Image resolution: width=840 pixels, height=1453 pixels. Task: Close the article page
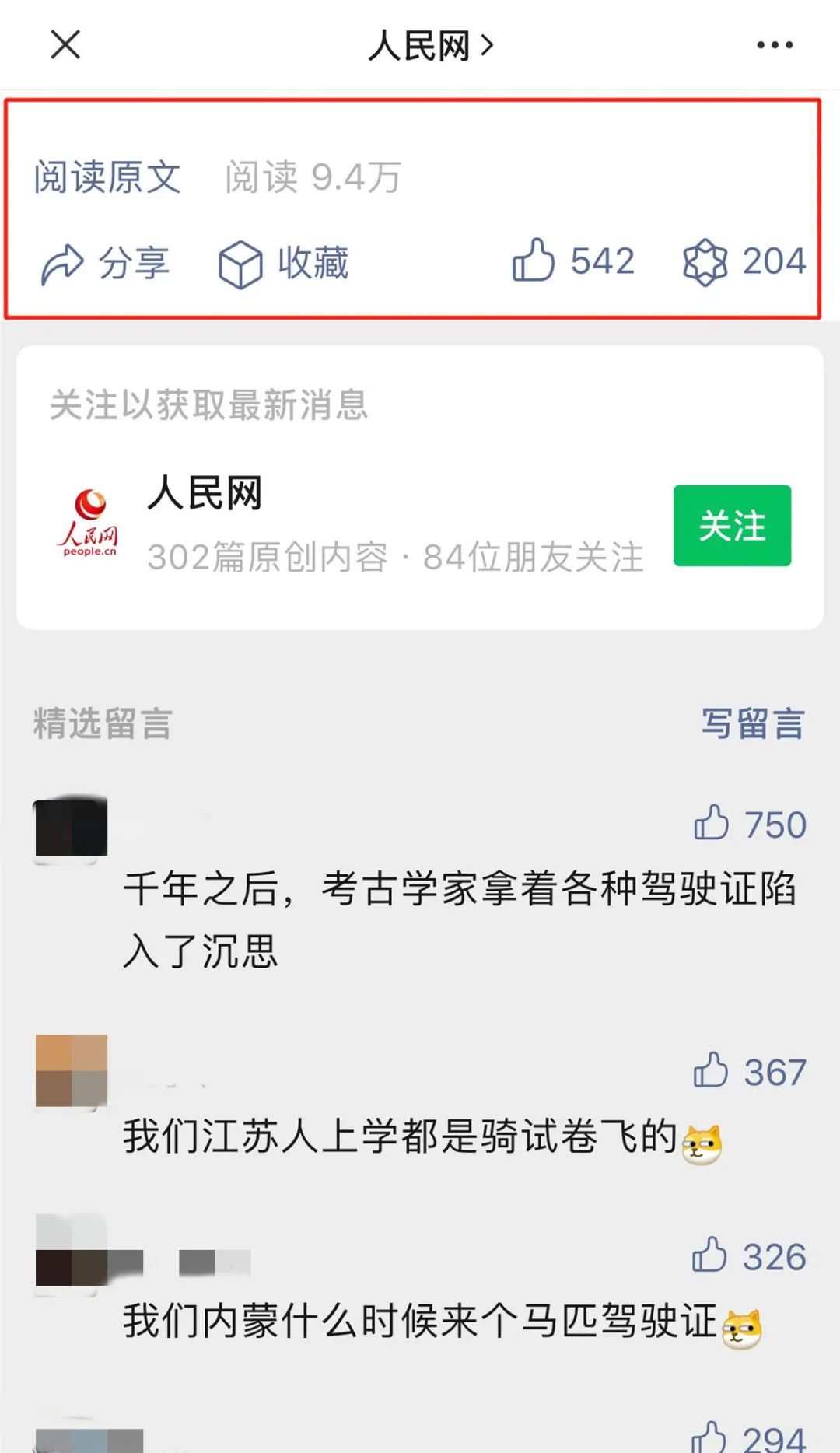[x=65, y=45]
